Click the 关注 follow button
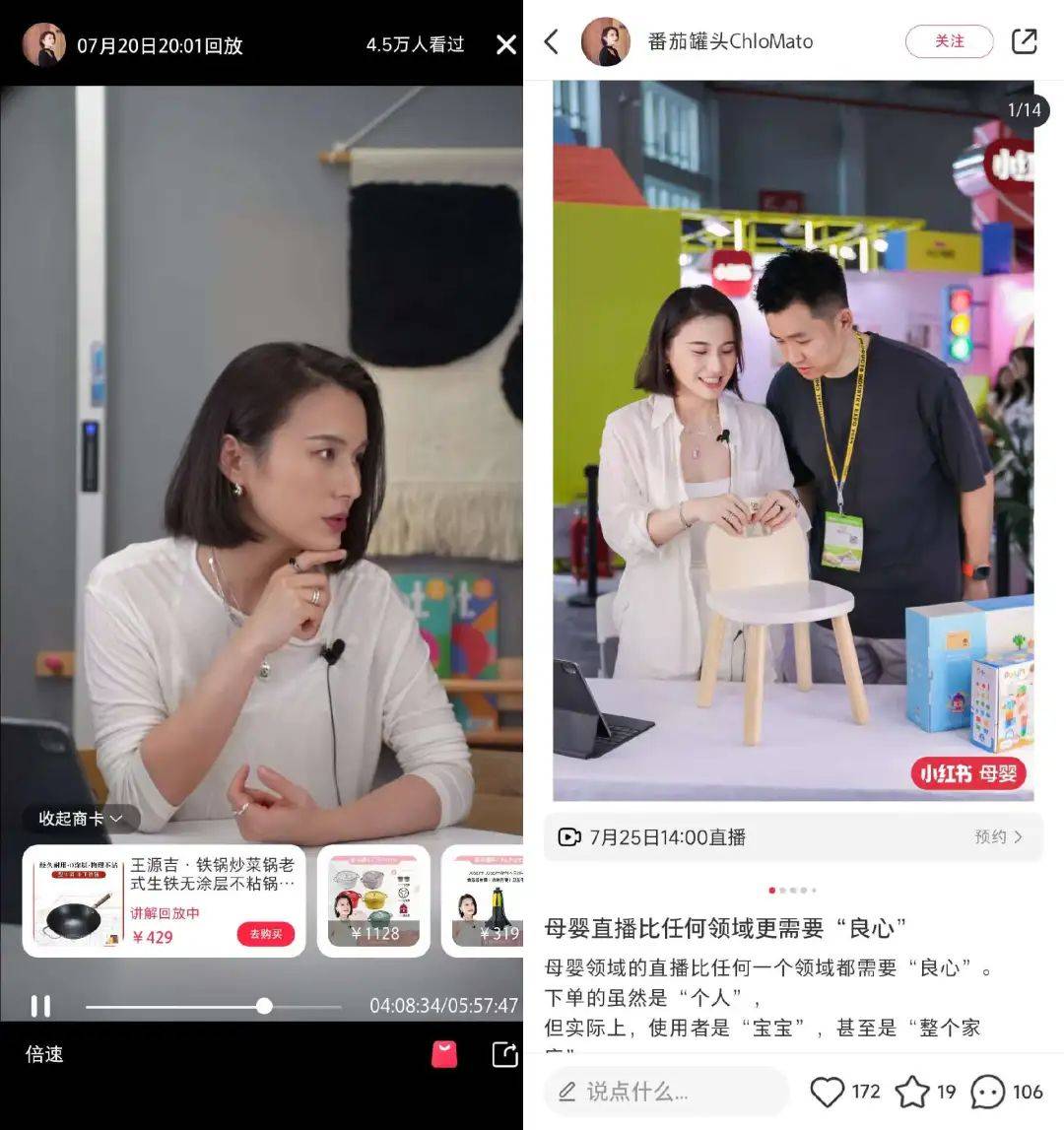The height and width of the screenshot is (1130, 1064). pyautogui.click(x=949, y=42)
